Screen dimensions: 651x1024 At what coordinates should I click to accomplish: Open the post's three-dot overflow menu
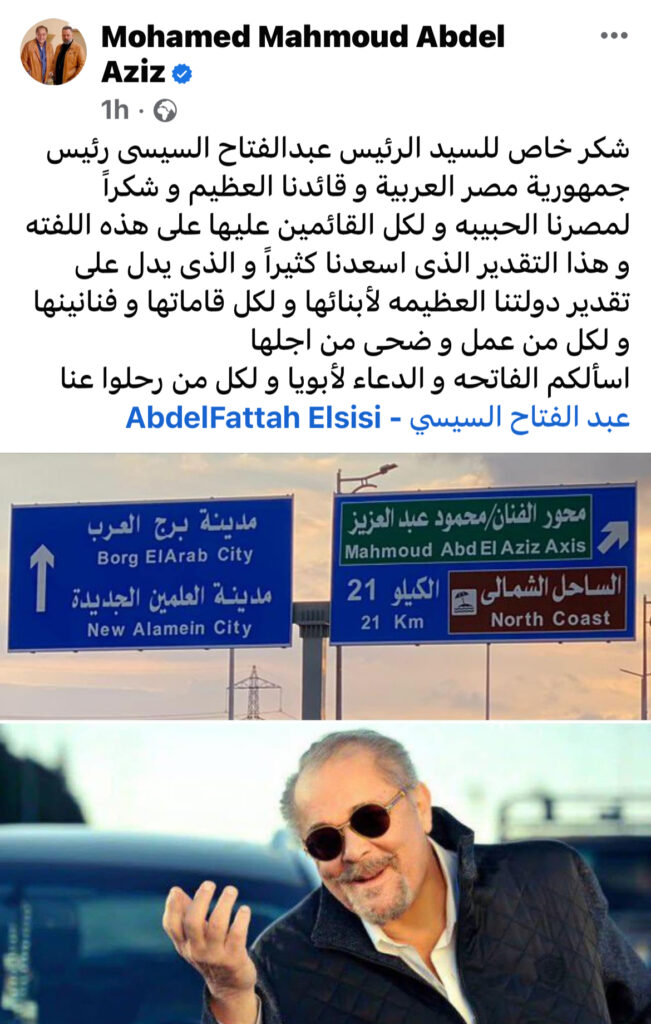[x=613, y=36]
